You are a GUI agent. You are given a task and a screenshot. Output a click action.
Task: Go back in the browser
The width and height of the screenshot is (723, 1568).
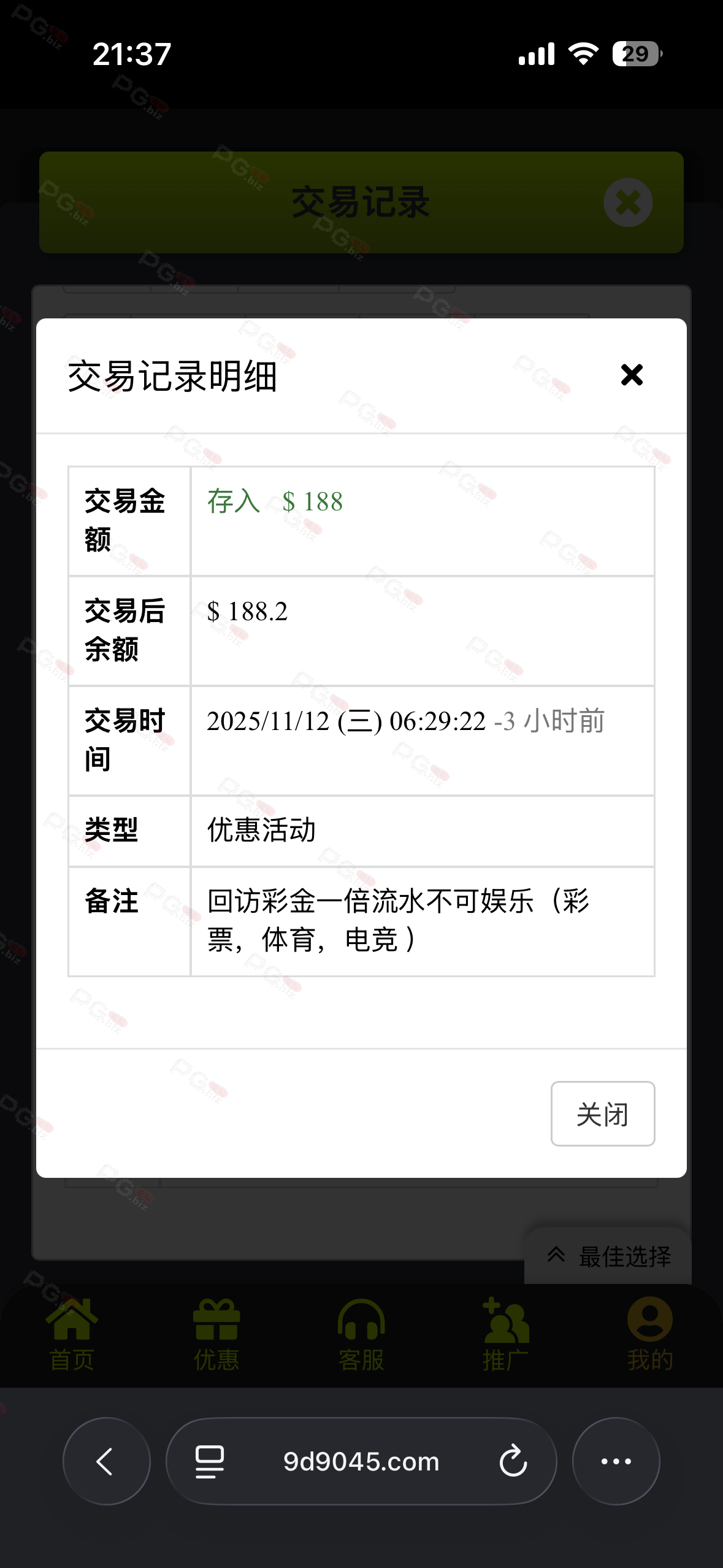106,1461
